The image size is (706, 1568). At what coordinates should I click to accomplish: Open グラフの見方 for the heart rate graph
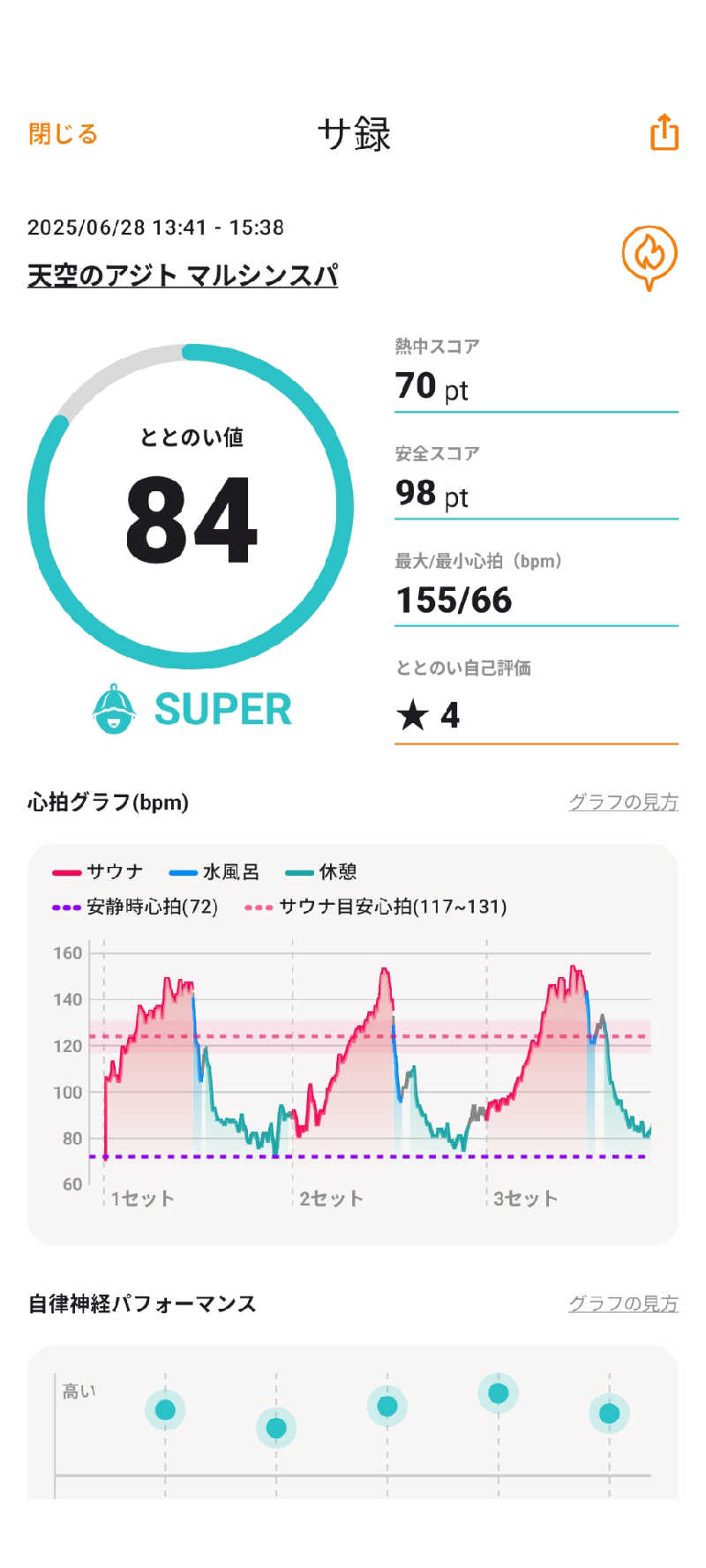[x=623, y=802]
